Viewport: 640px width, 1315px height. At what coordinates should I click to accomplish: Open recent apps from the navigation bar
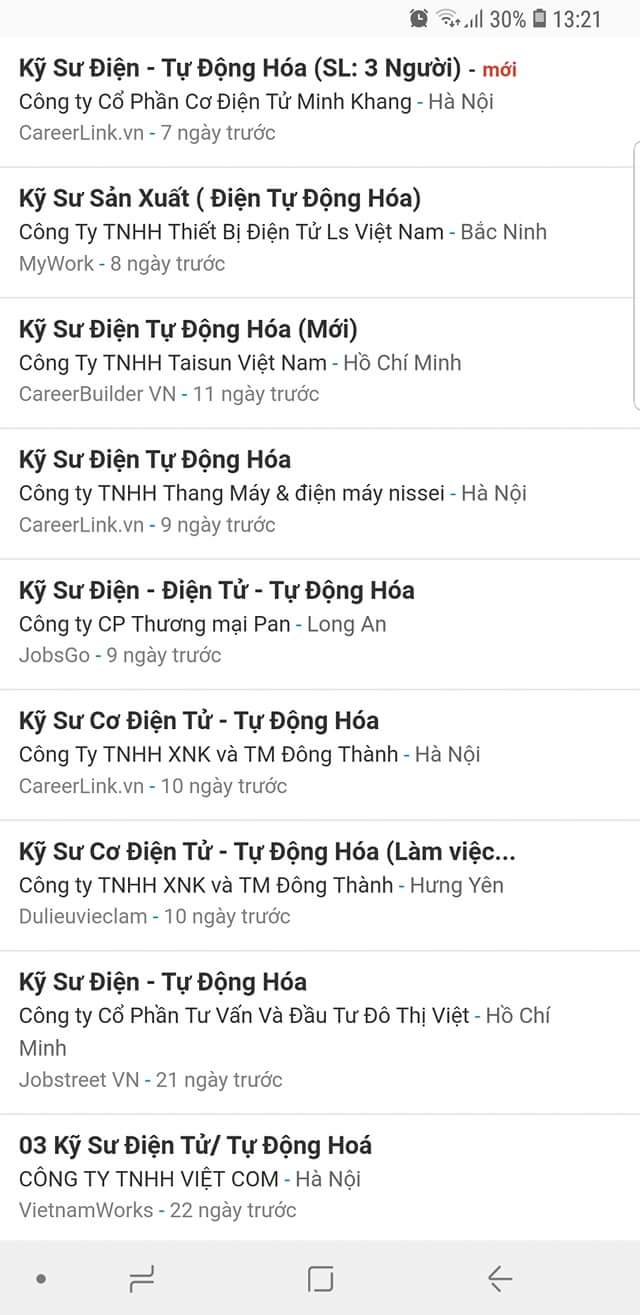click(x=141, y=1277)
